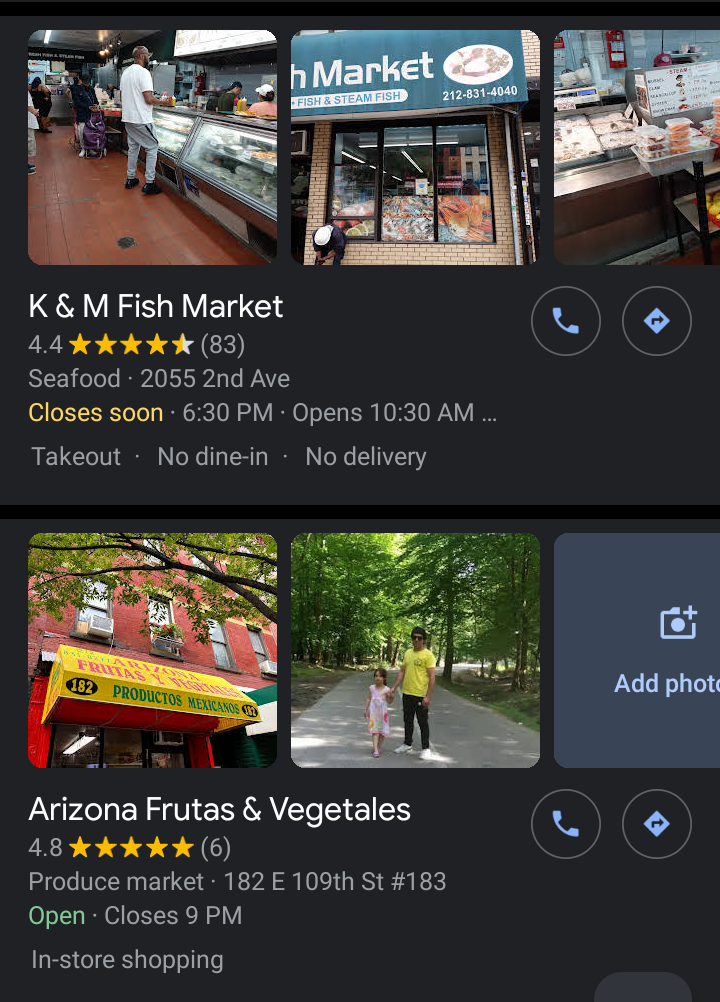Open Arizona Frutas & Vegetales listing
This screenshot has height=1002, width=720.
pyautogui.click(x=219, y=809)
